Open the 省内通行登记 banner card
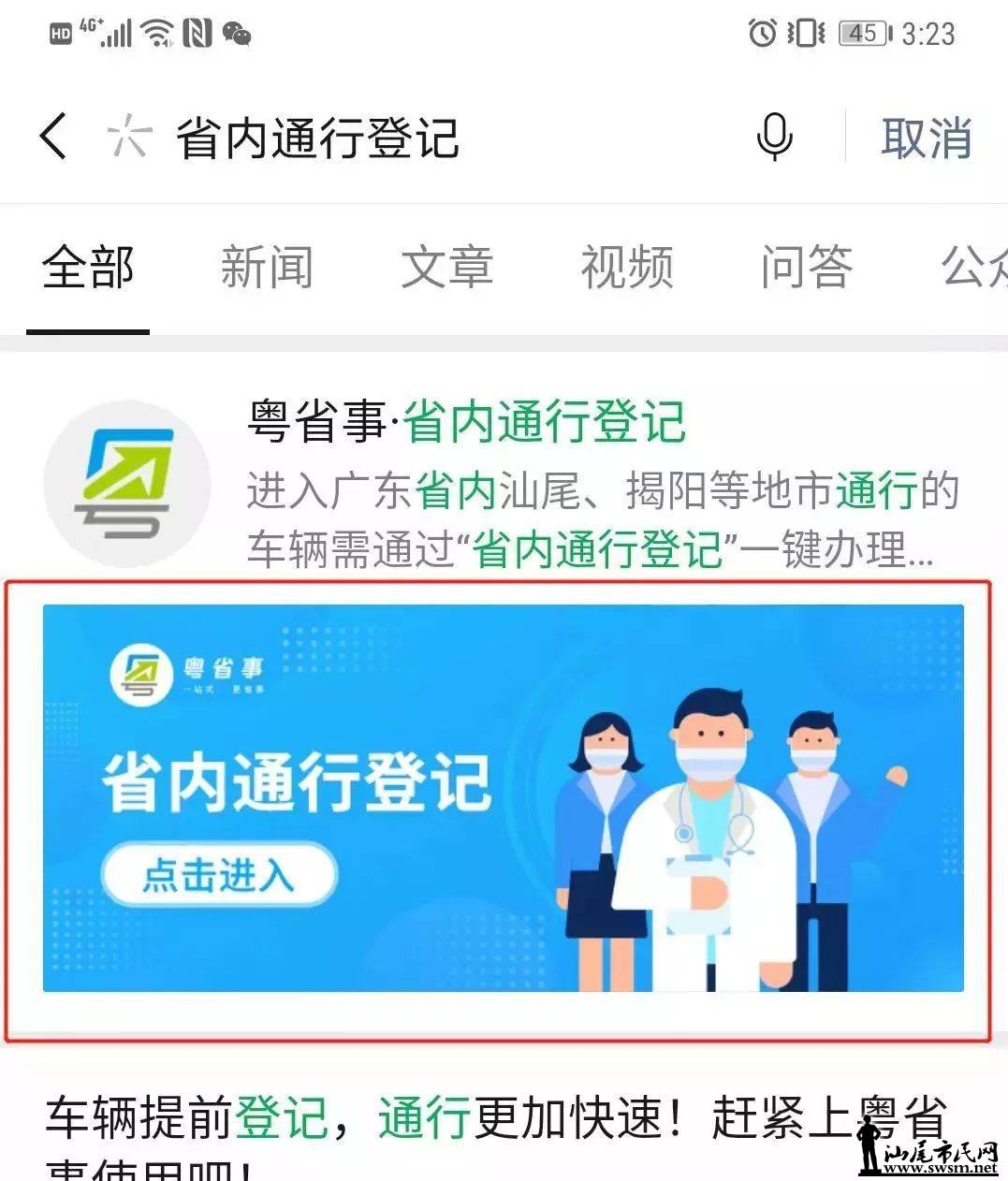1008x1181 pixels. [503, 798]
